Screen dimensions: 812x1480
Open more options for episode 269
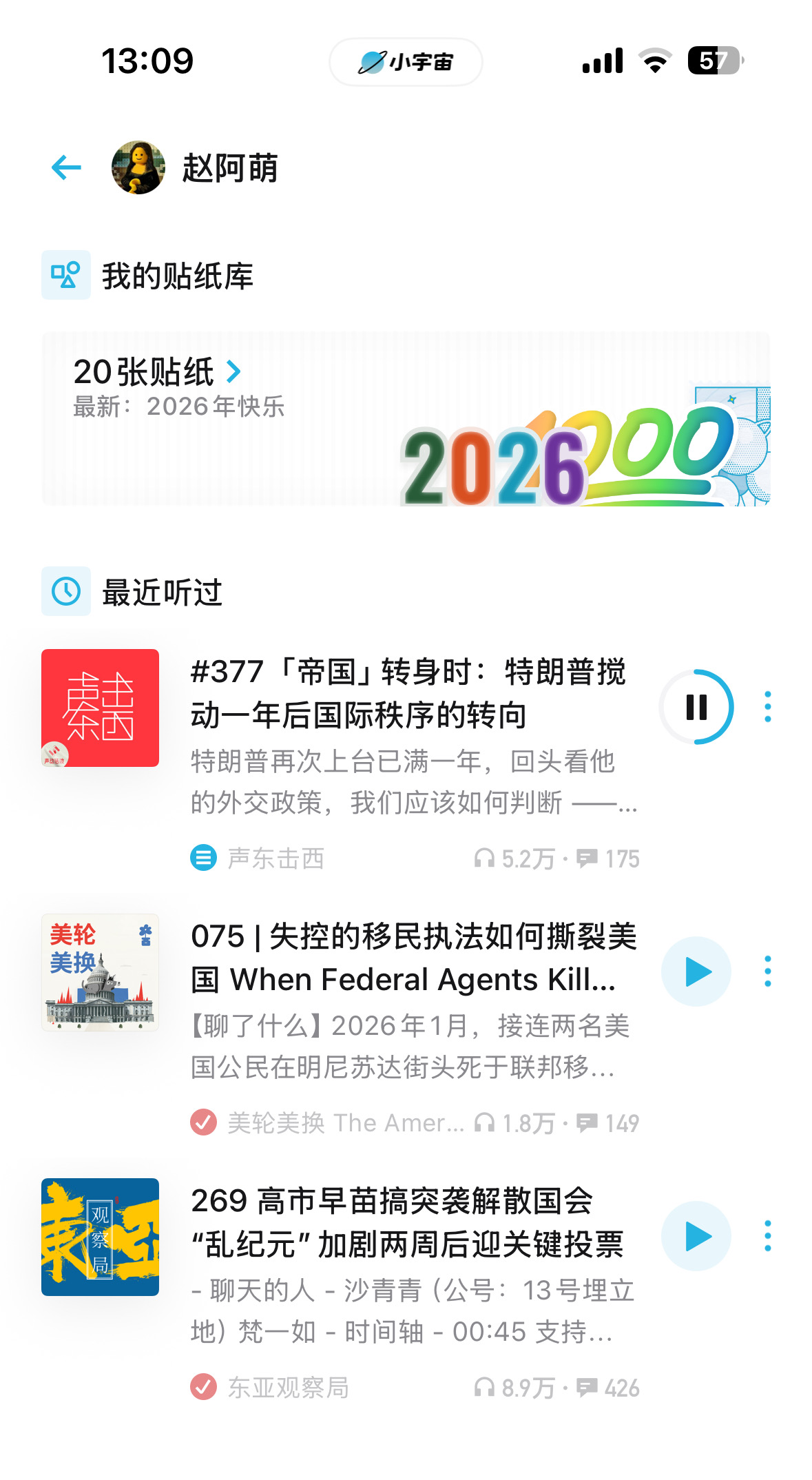768,1236
